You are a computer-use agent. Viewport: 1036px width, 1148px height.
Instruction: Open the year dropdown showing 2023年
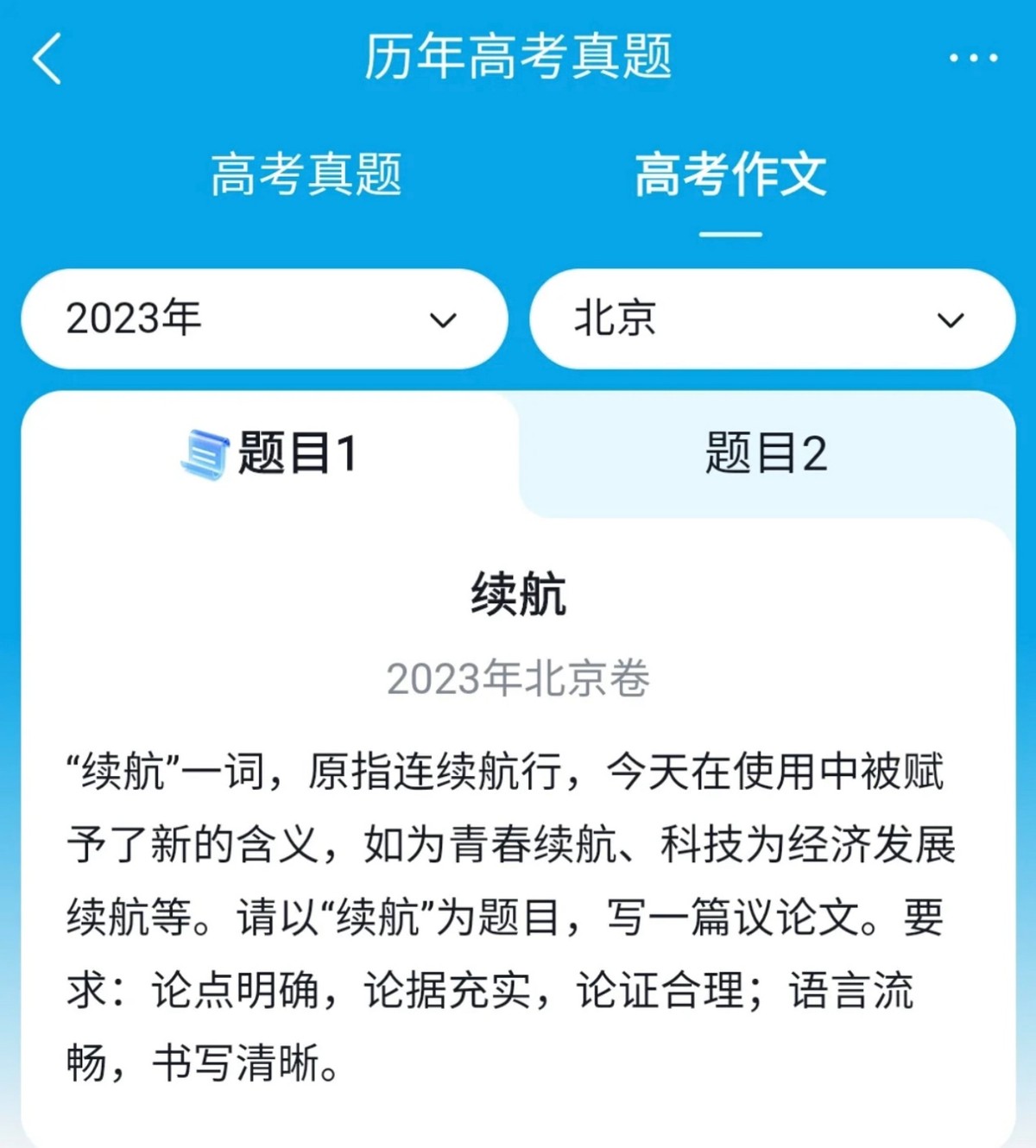tap(263, 319)
